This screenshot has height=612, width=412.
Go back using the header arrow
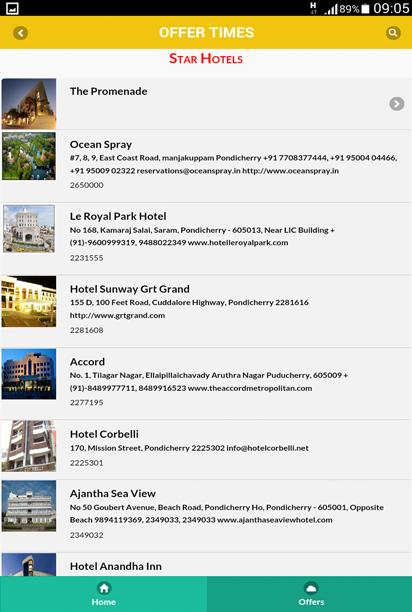point(21,33)
